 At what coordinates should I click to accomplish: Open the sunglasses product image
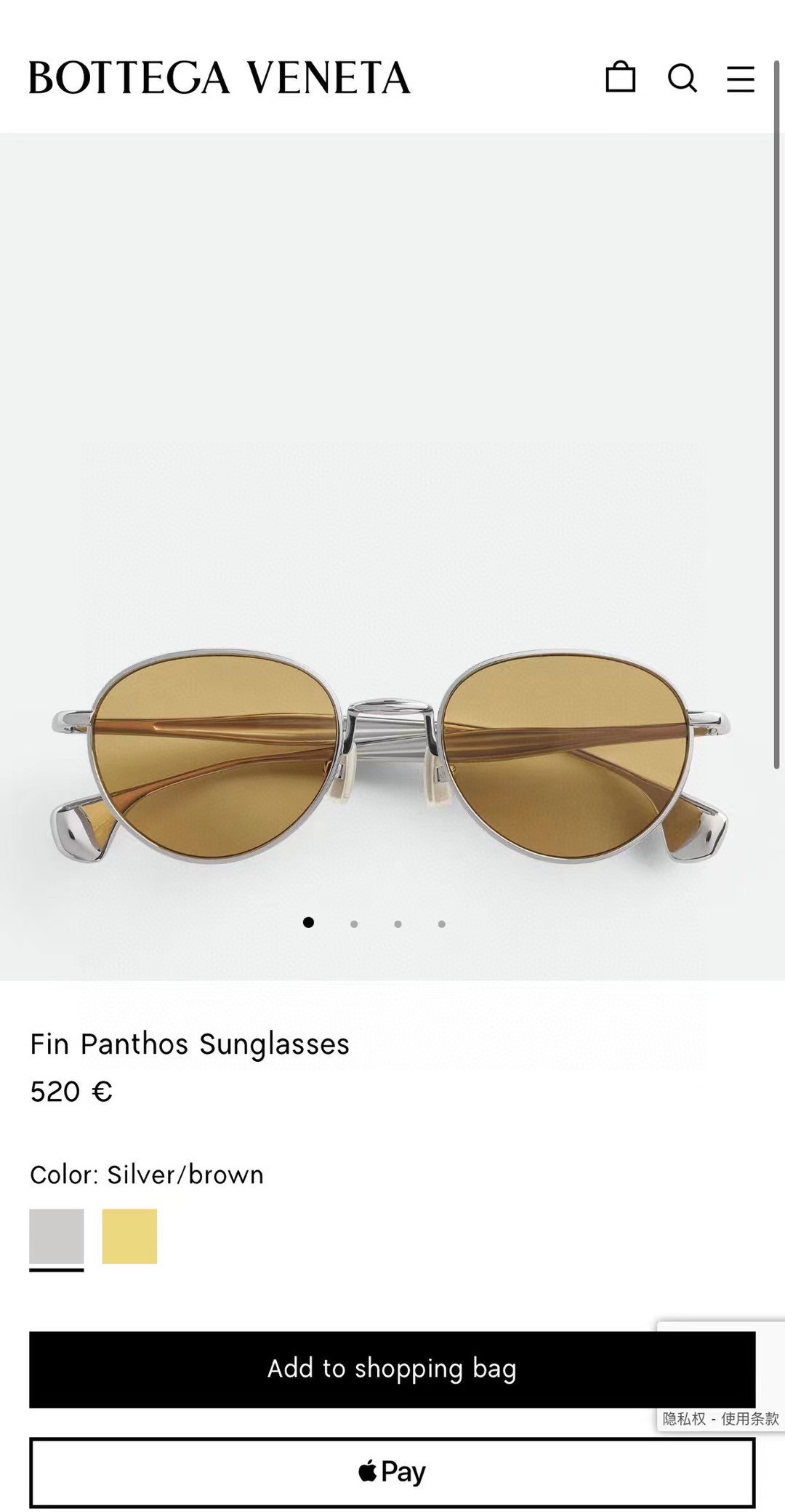tap(391, 756)
